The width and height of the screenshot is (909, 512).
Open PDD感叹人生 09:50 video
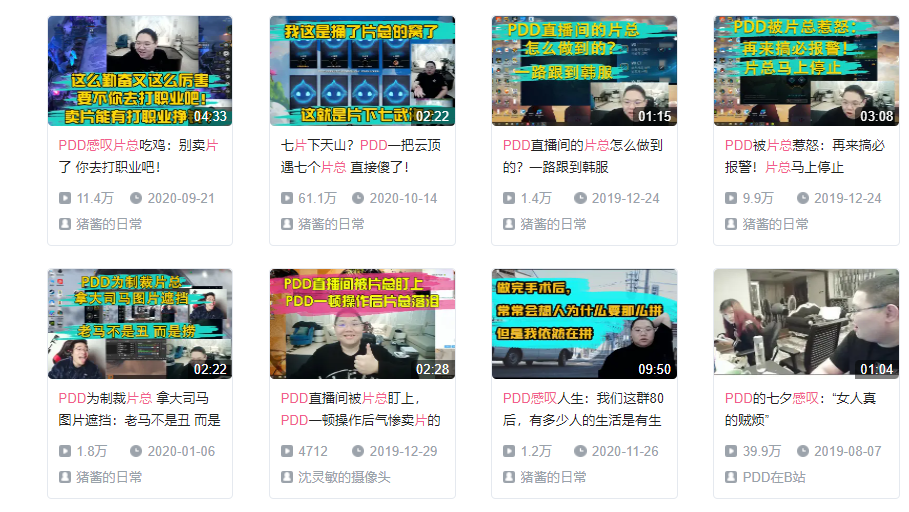pyautogui.click(x=583, y=323)
